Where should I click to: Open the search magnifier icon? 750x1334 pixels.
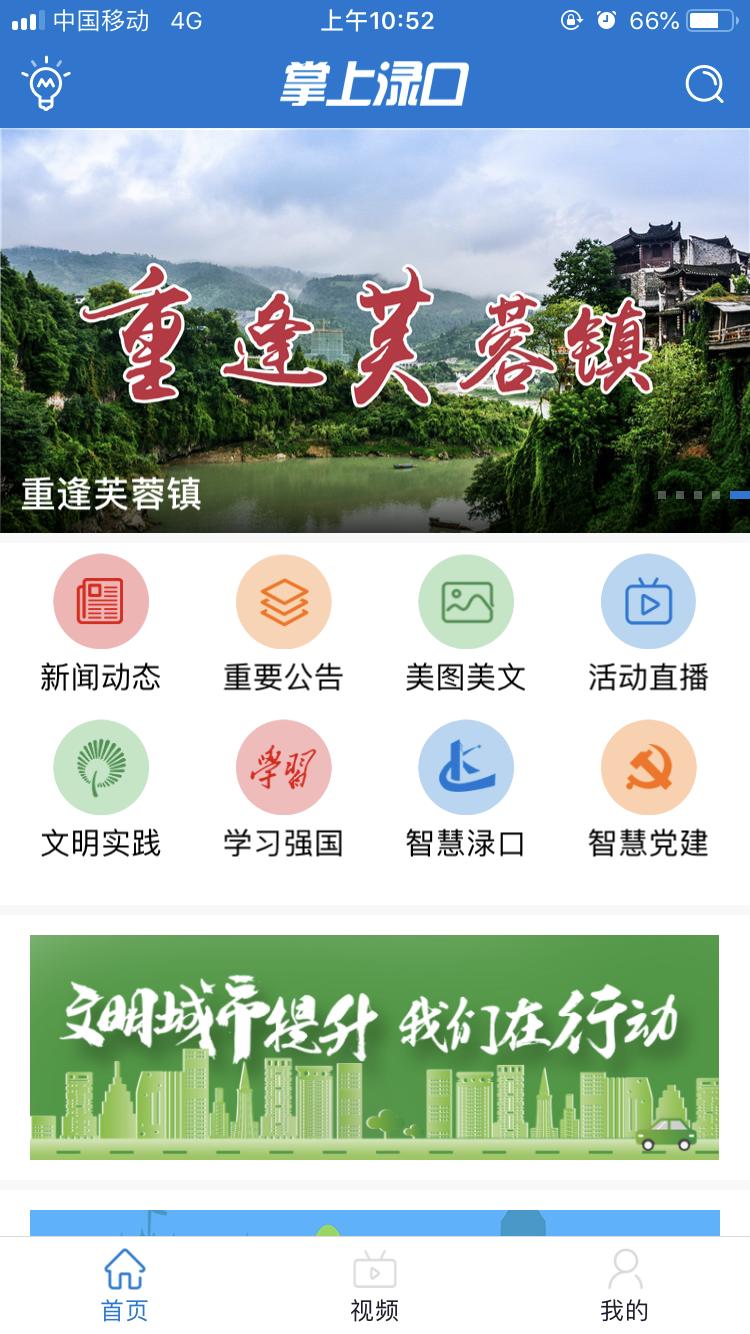point(706,85)
